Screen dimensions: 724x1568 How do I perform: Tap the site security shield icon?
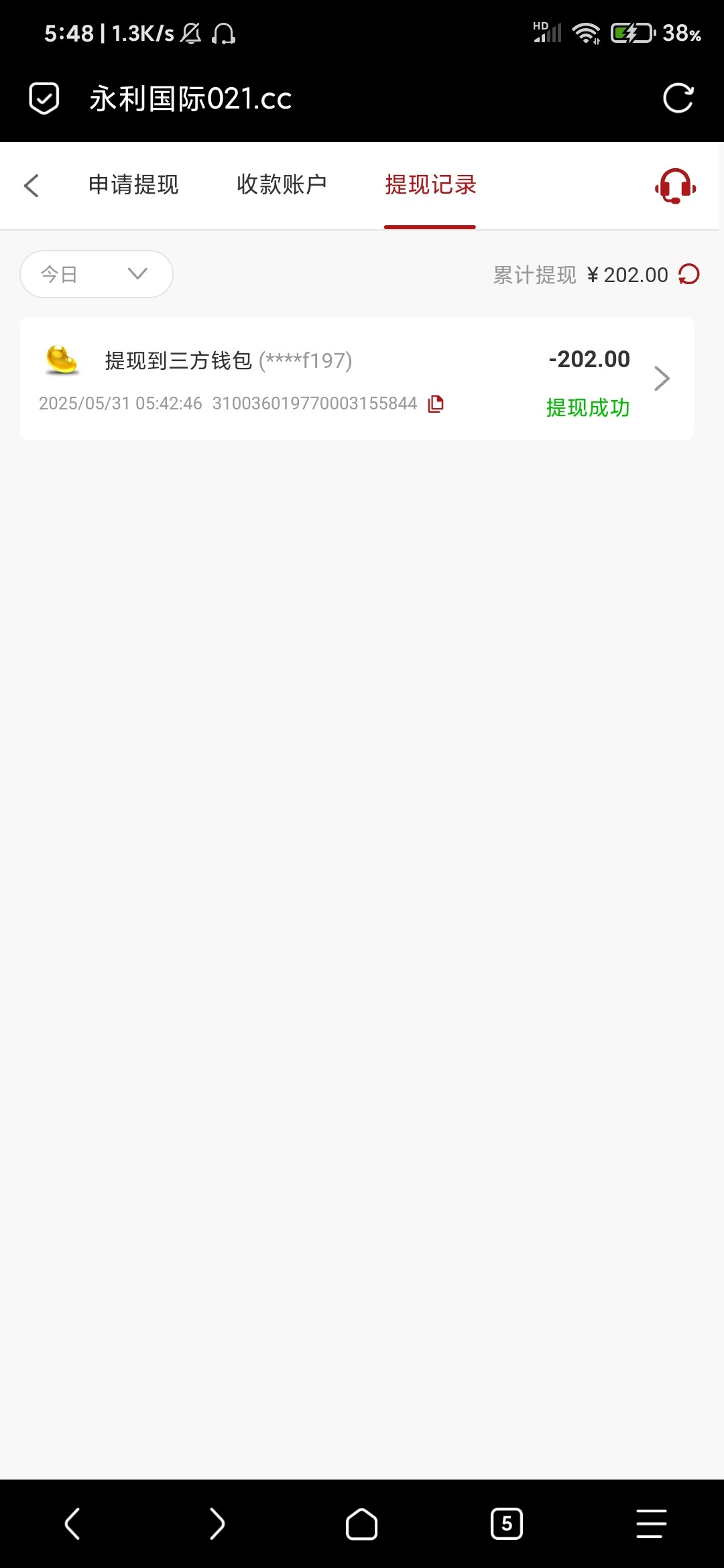click(44, 99)
